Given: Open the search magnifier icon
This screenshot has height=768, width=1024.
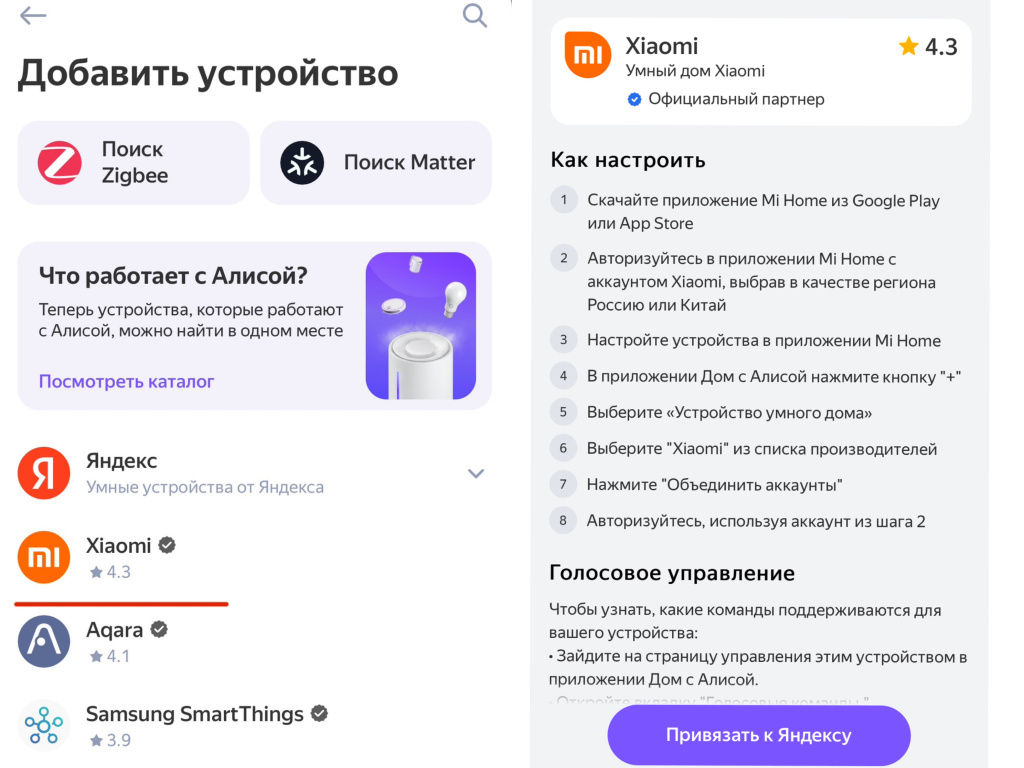Looking at the screenshot, I should pyautogui.click(x=475, y=15).
